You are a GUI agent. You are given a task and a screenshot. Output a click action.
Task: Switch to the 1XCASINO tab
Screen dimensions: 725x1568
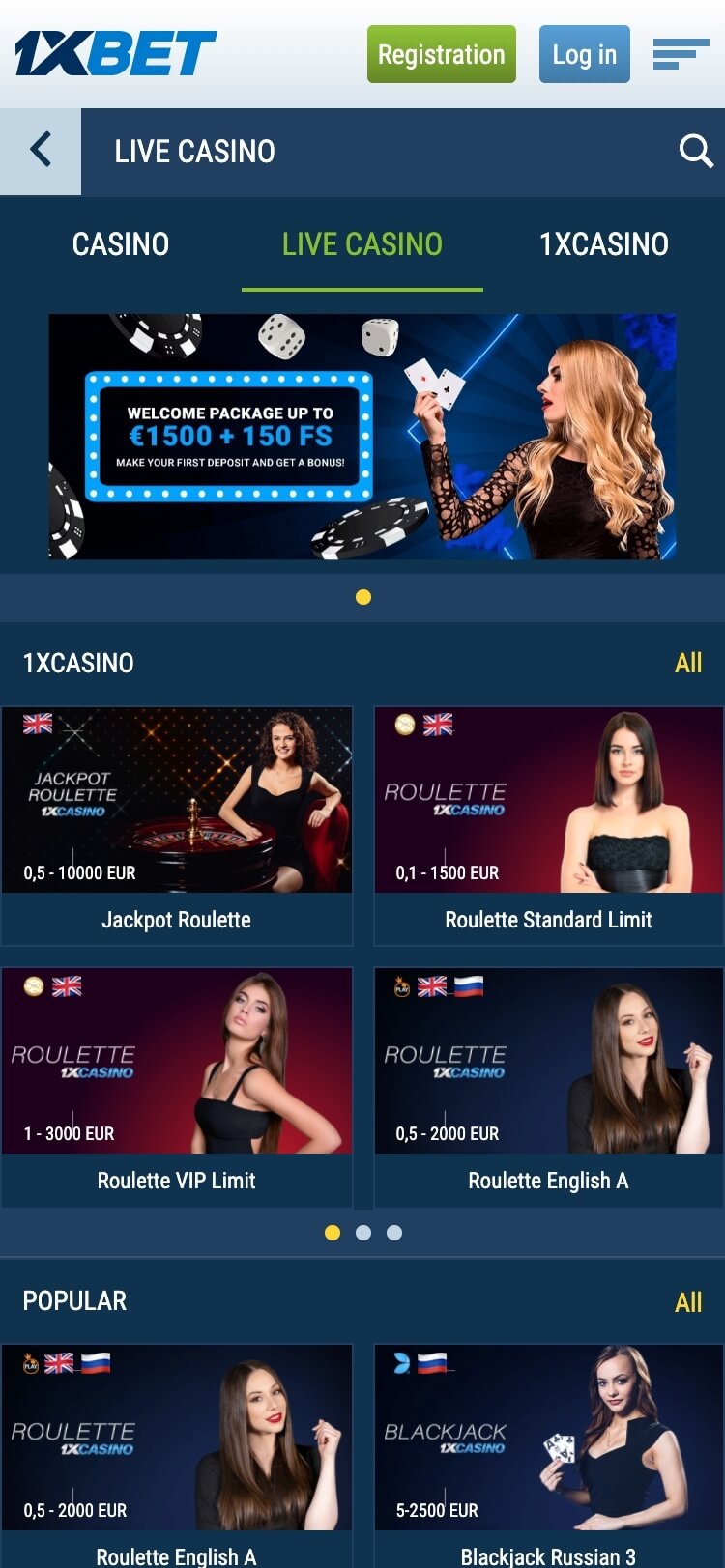[603, 243]
